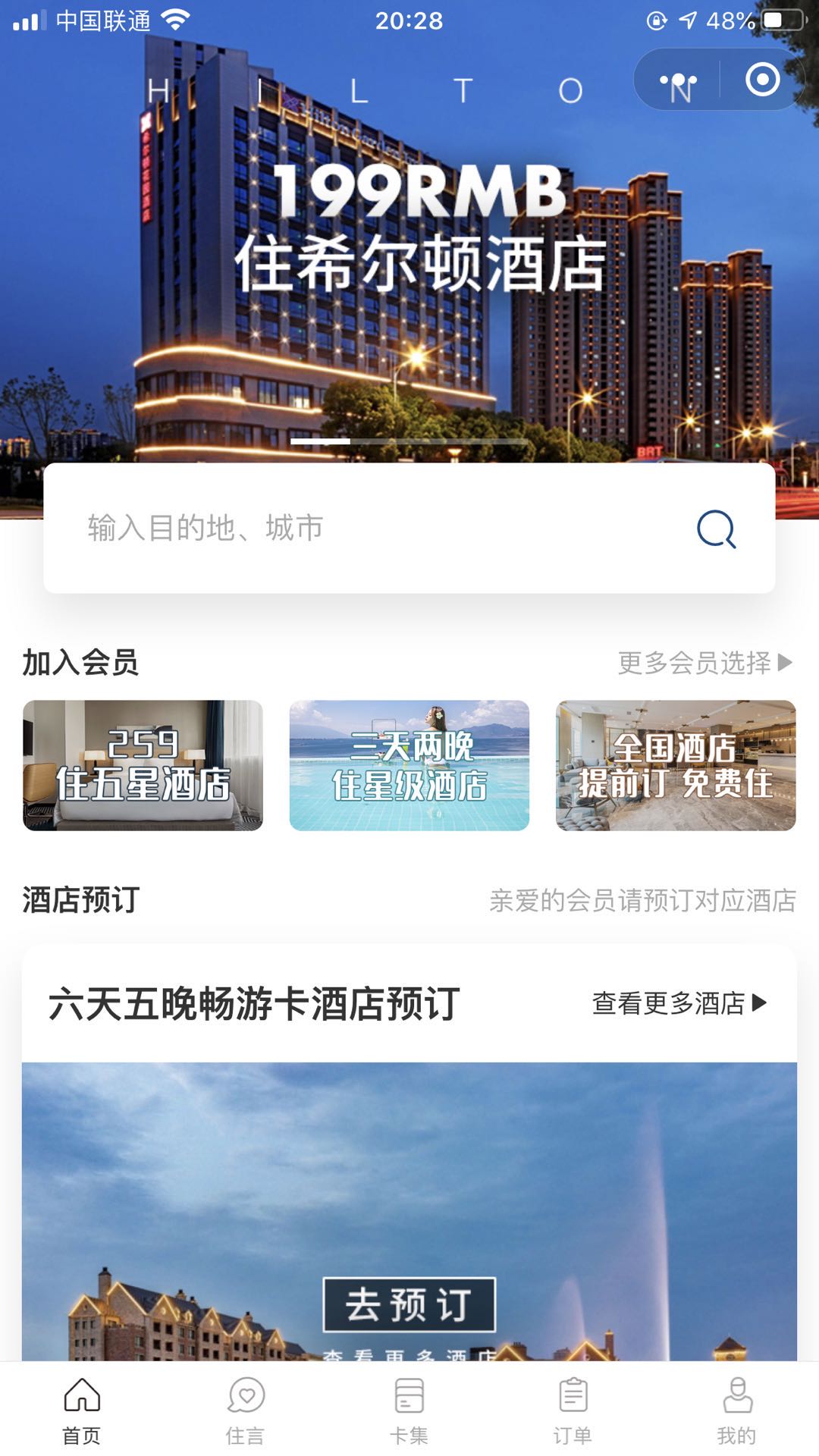Viewport: 819px width, 1456px height.
Task: Tap the circular capsule exit icon
Action: pos(763,78)
